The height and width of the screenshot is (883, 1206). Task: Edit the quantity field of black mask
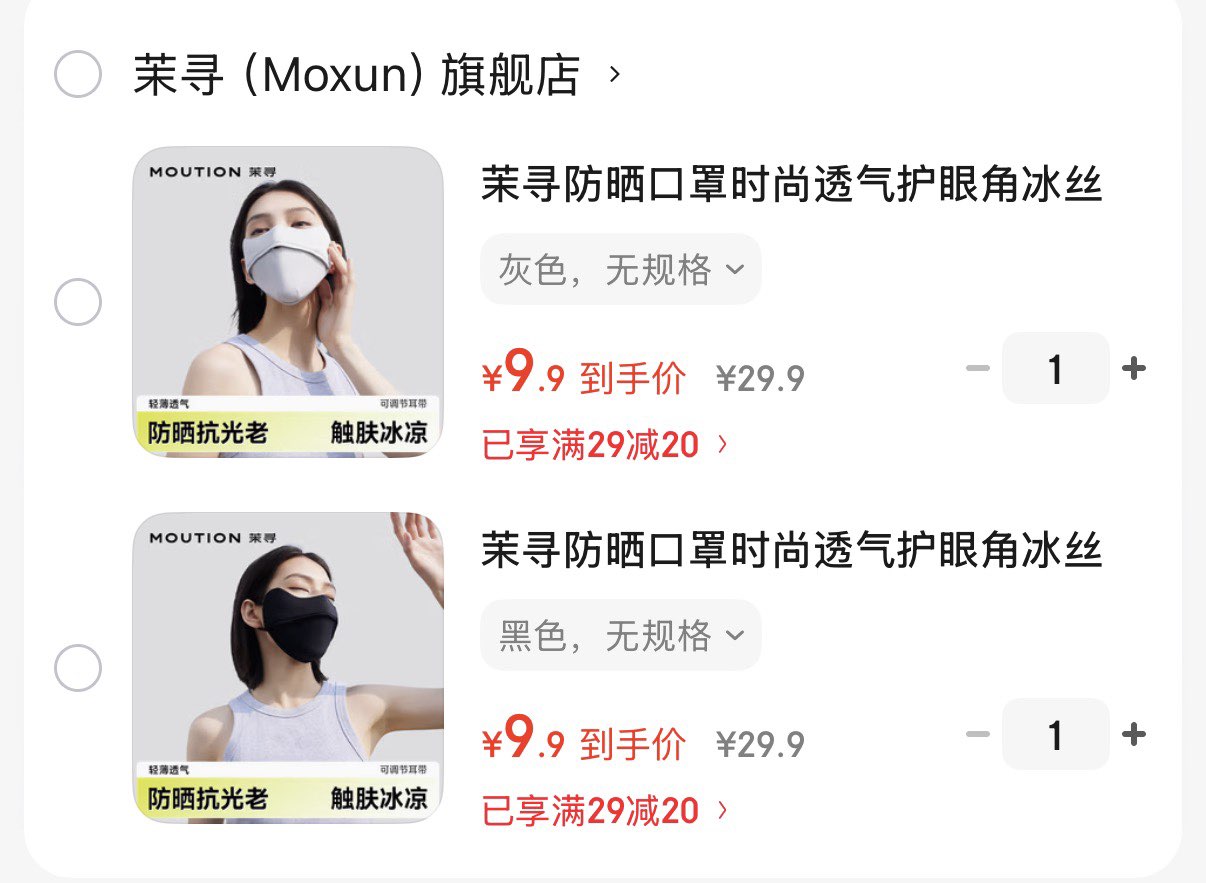[x=1055, y=735]
